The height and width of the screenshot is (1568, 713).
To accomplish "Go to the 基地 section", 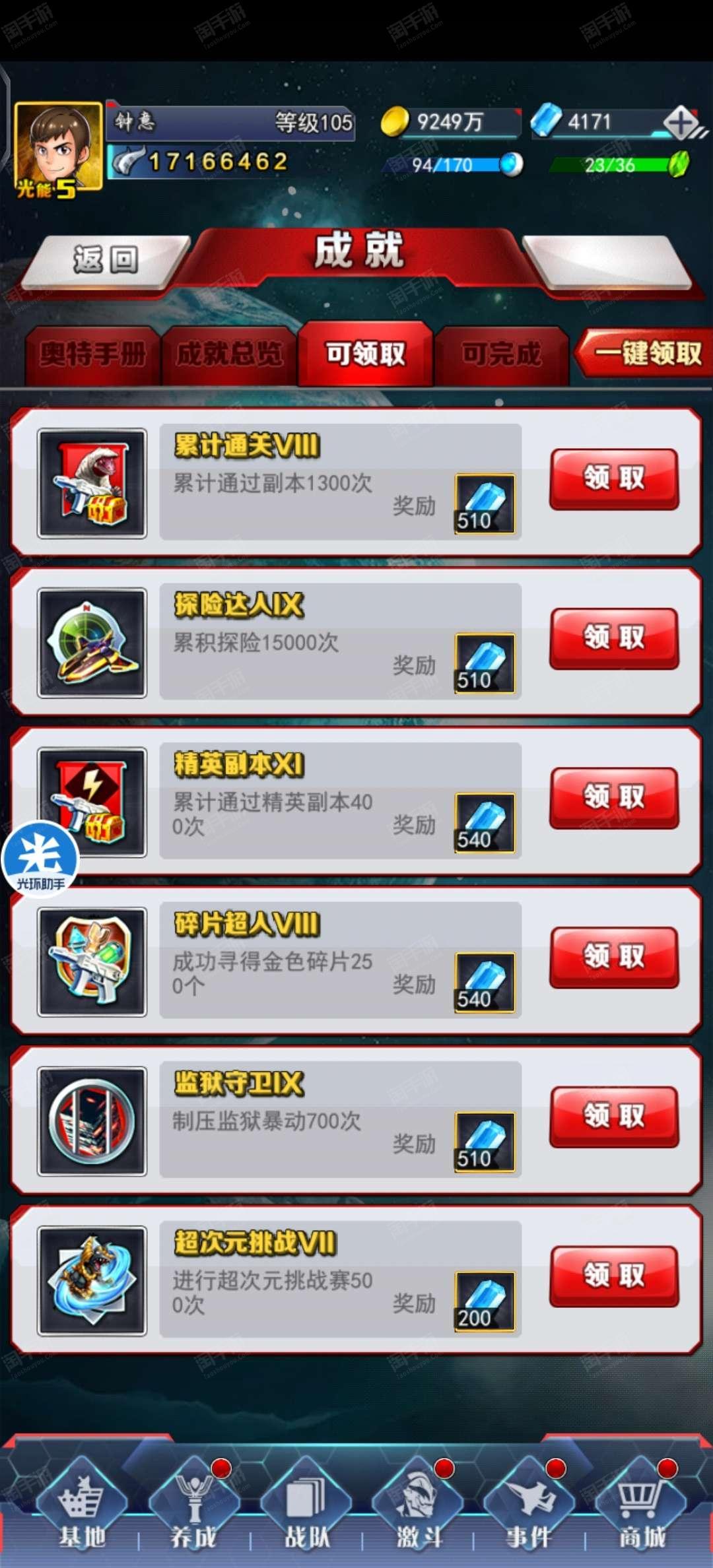I will [82, 1511].
